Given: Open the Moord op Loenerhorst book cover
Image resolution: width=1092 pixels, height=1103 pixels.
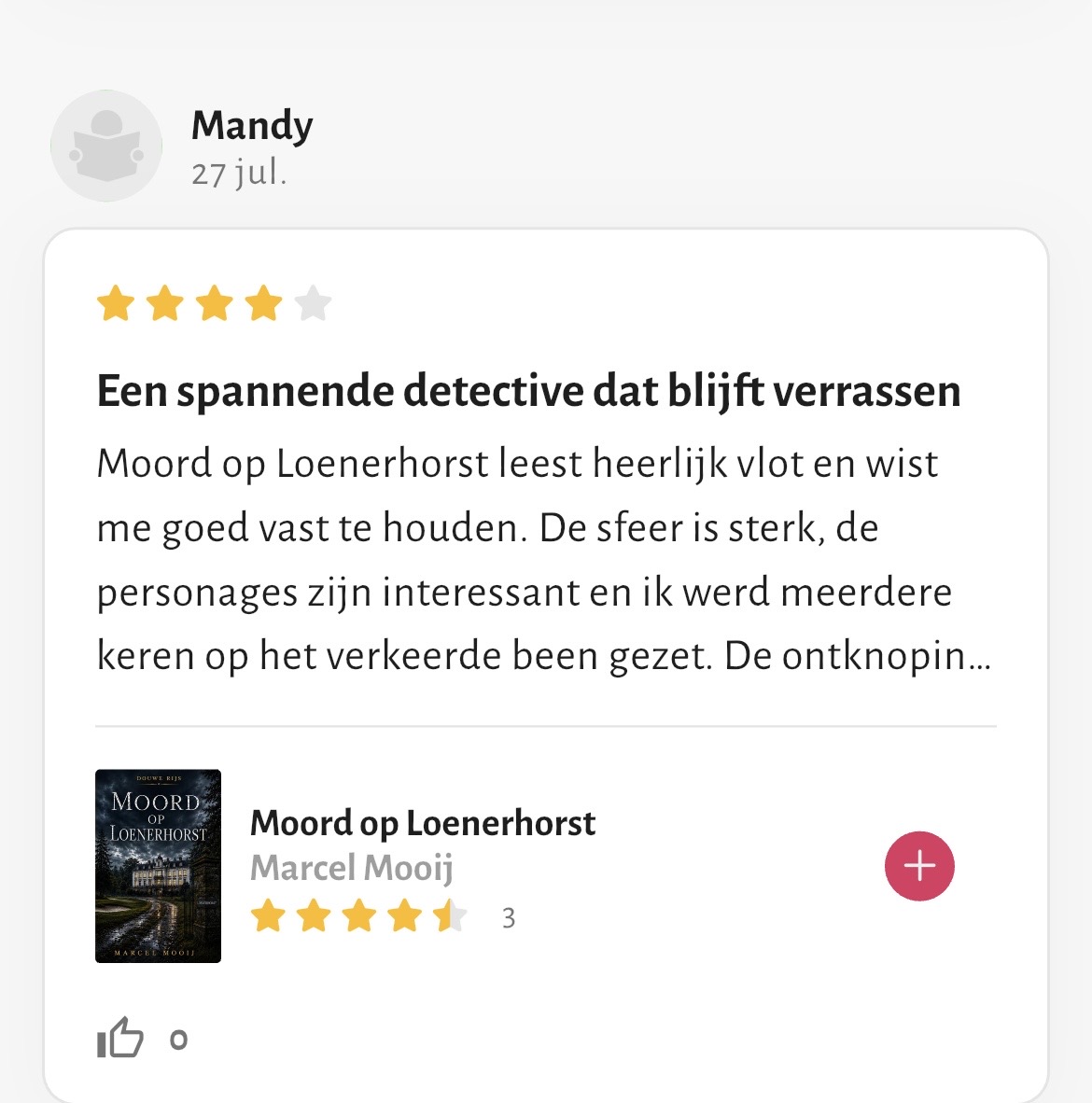Looking at the screenshot, I should [x=159, y=866].
